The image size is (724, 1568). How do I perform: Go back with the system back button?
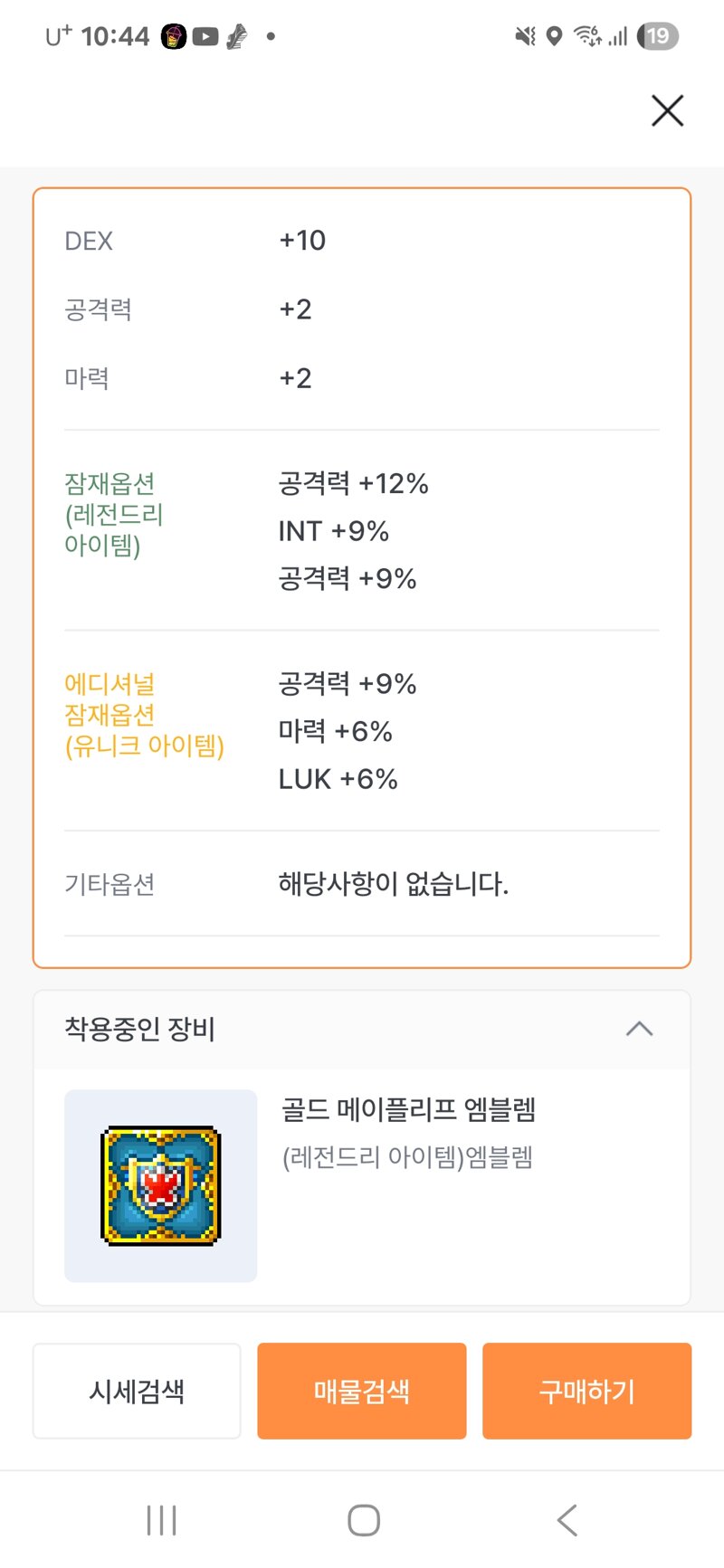click(567, 1520)
